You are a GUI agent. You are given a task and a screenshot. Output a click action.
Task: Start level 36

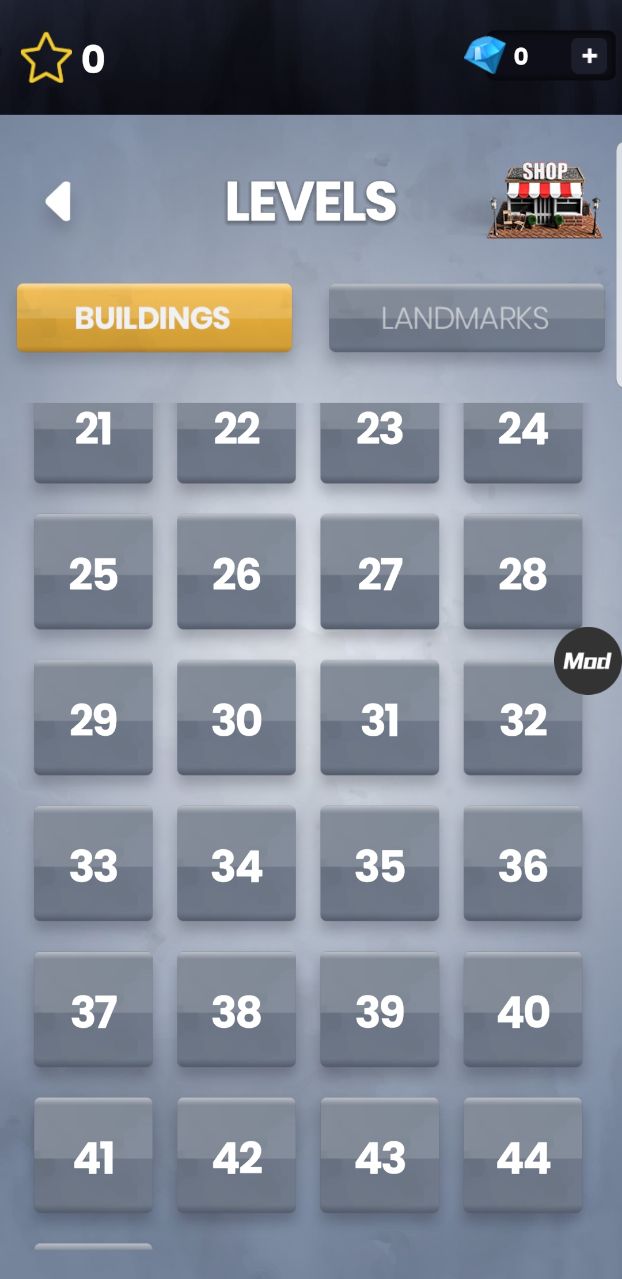pyautogui.click(x=523, y=864)
